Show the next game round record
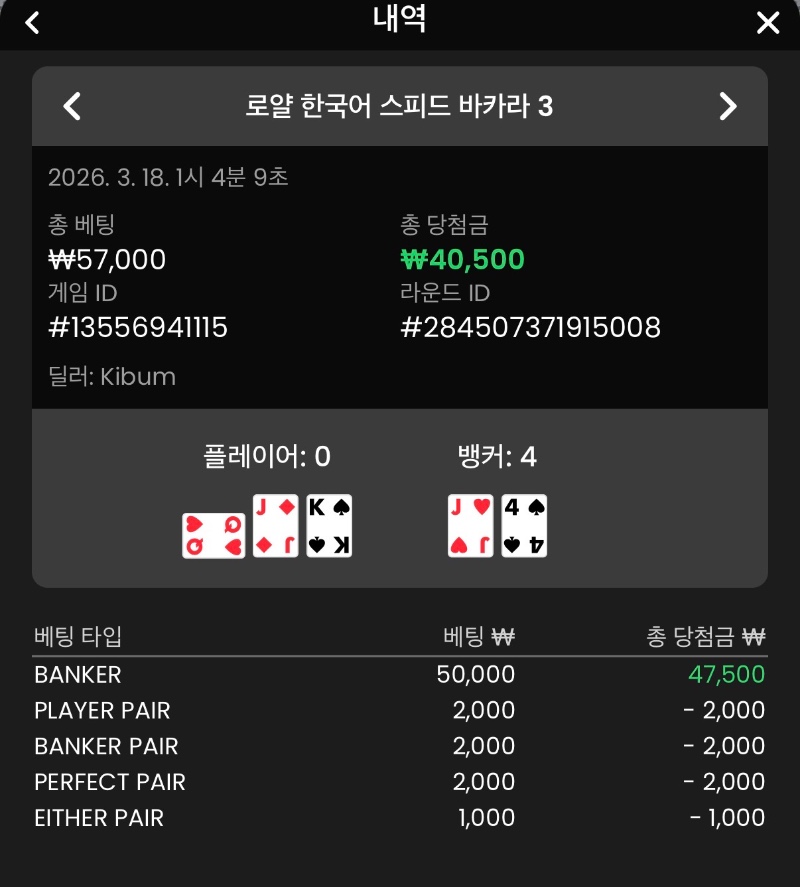 pyautogui.click(x=728, y=106)
